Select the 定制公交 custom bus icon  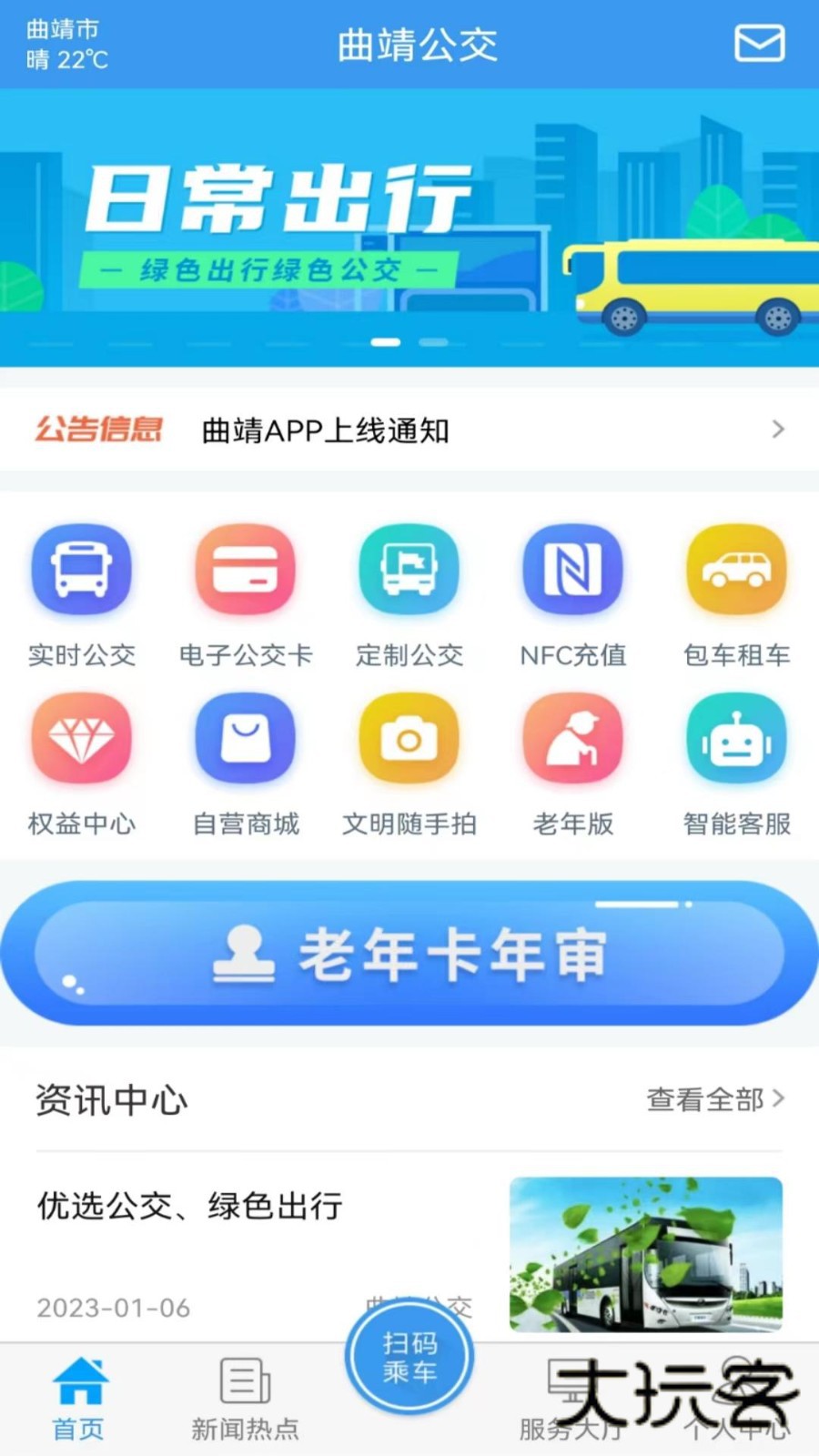(x=409, y=569)
